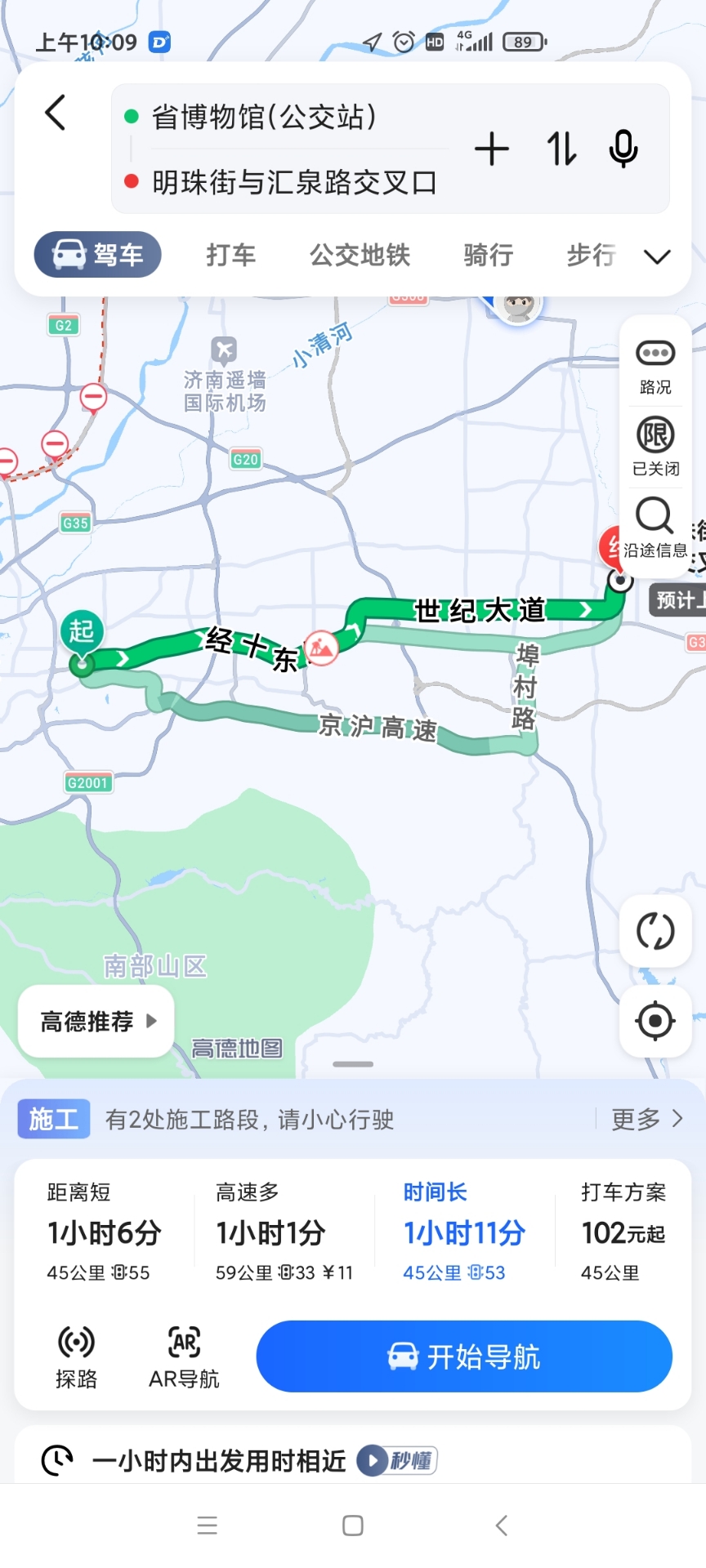
Task: Expand more travel modes with the chevron
Action: [657, 256]
